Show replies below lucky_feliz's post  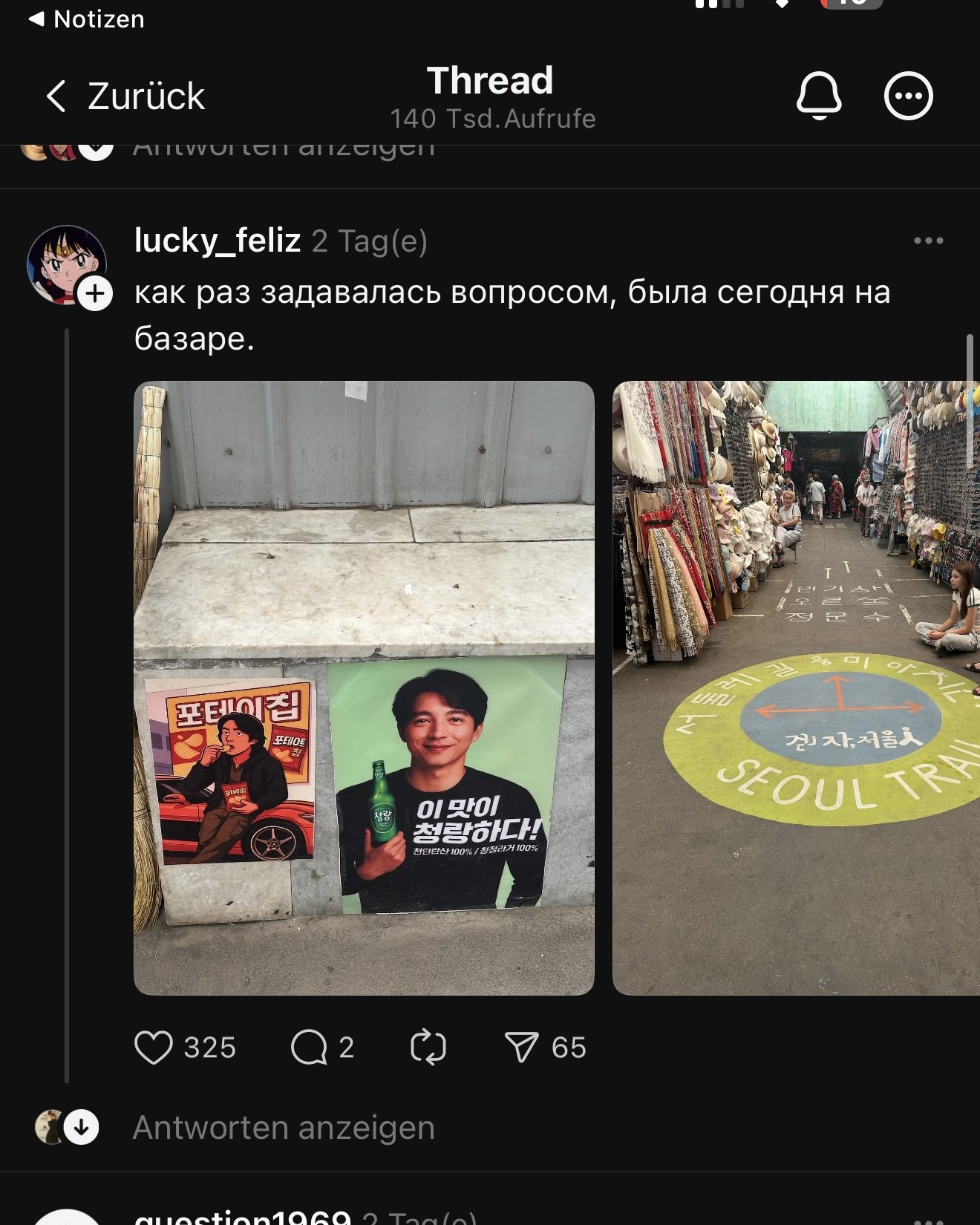(x=283, y=1128)
